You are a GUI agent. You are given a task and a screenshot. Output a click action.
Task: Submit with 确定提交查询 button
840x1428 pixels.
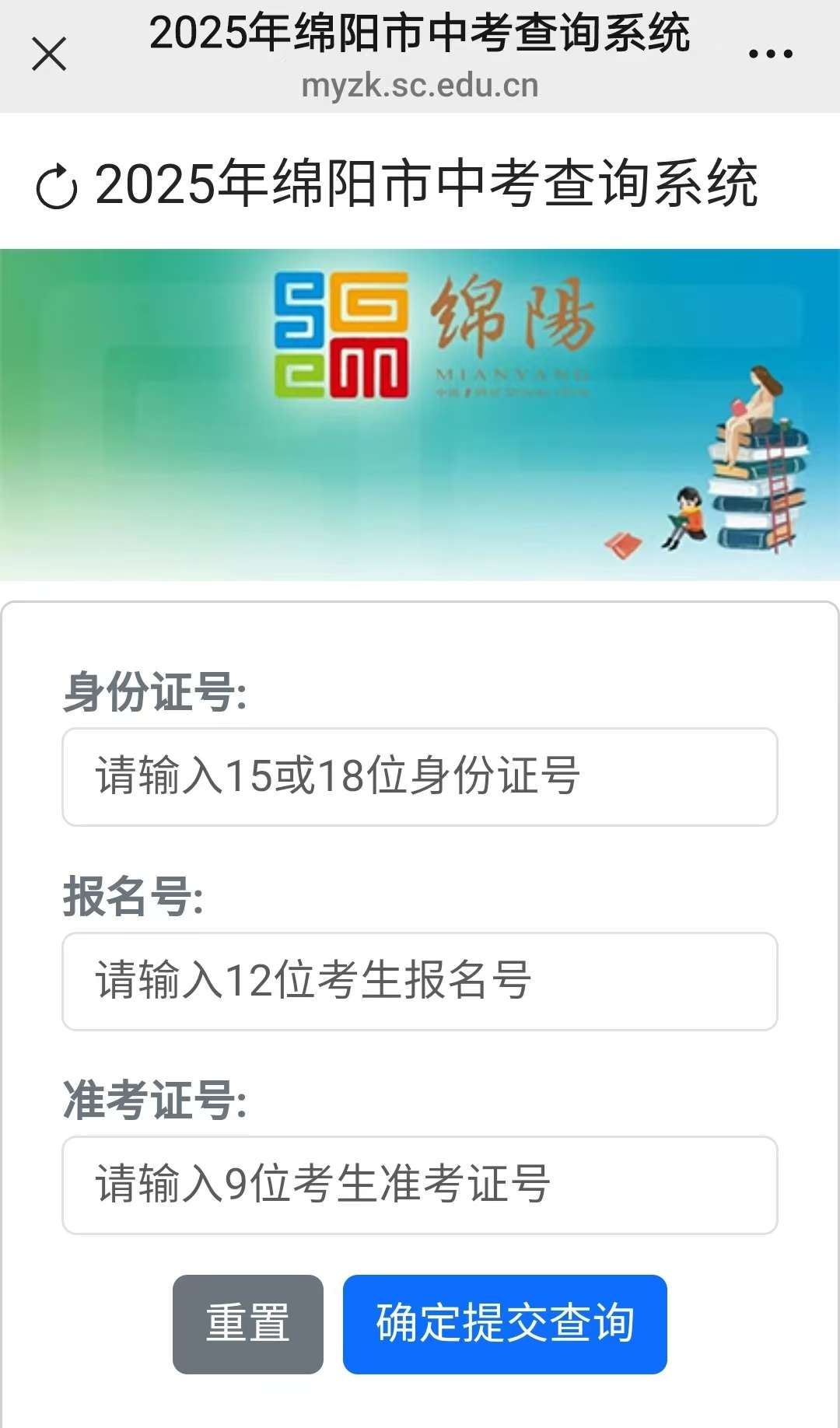(505, 1324)
